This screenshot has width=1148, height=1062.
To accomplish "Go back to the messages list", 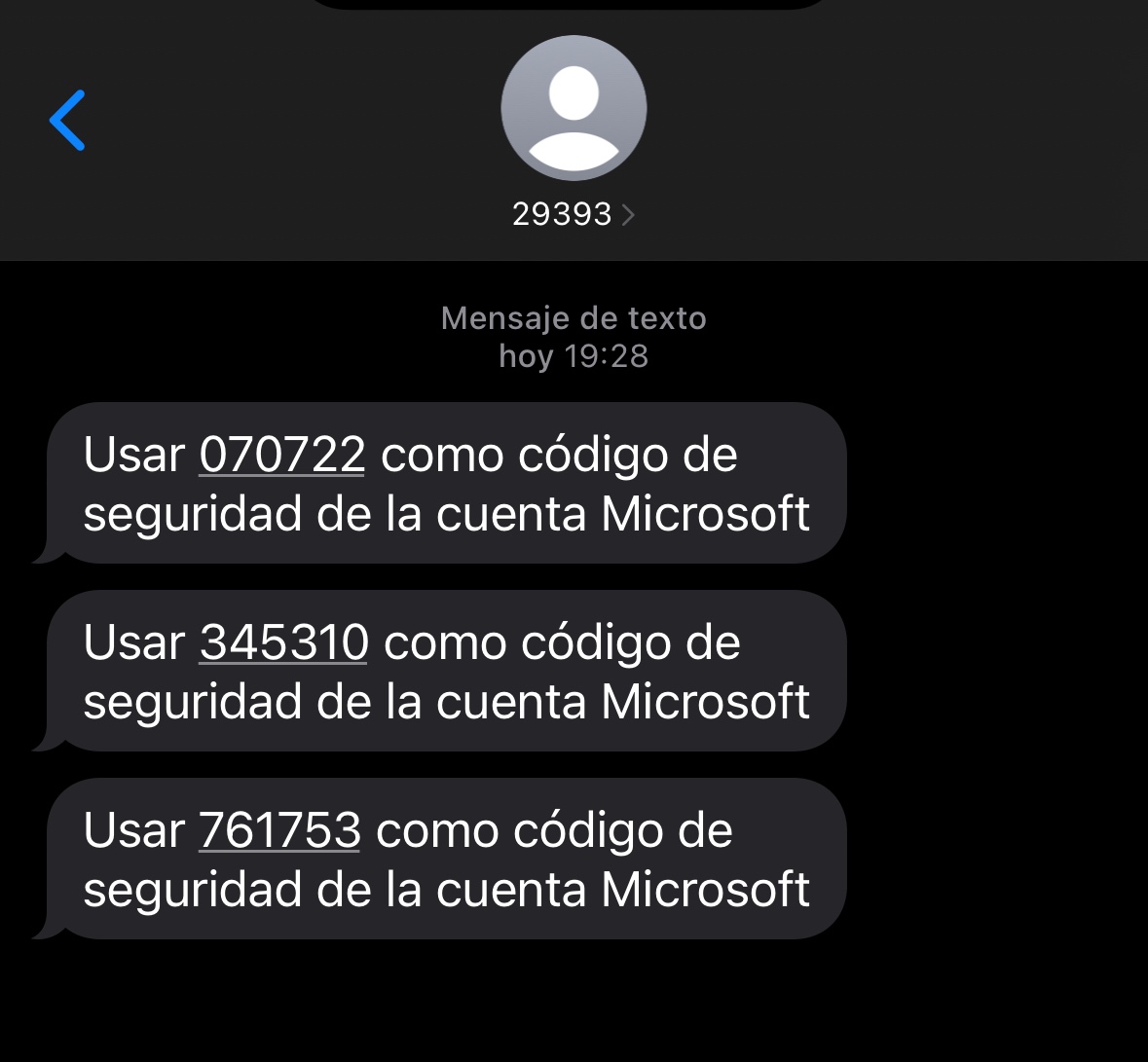I will click(x=68, y=121).
